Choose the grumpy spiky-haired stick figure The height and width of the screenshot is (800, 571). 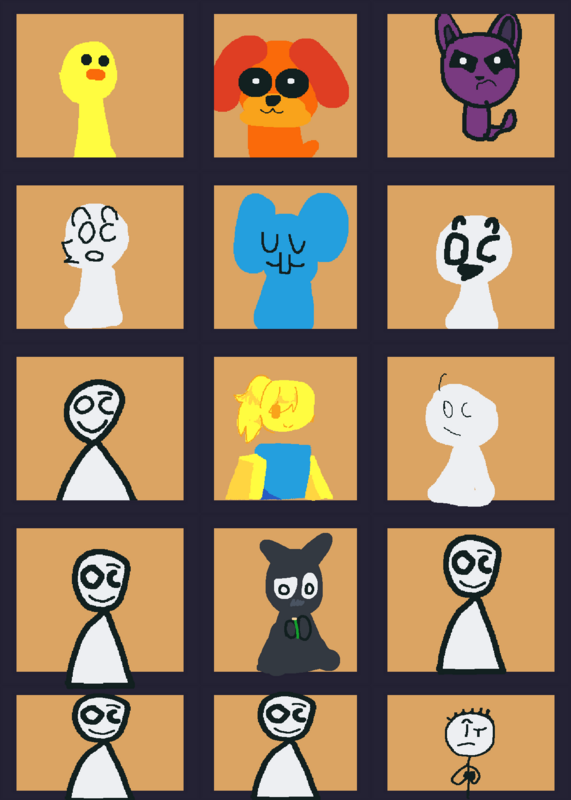point(470,743)
